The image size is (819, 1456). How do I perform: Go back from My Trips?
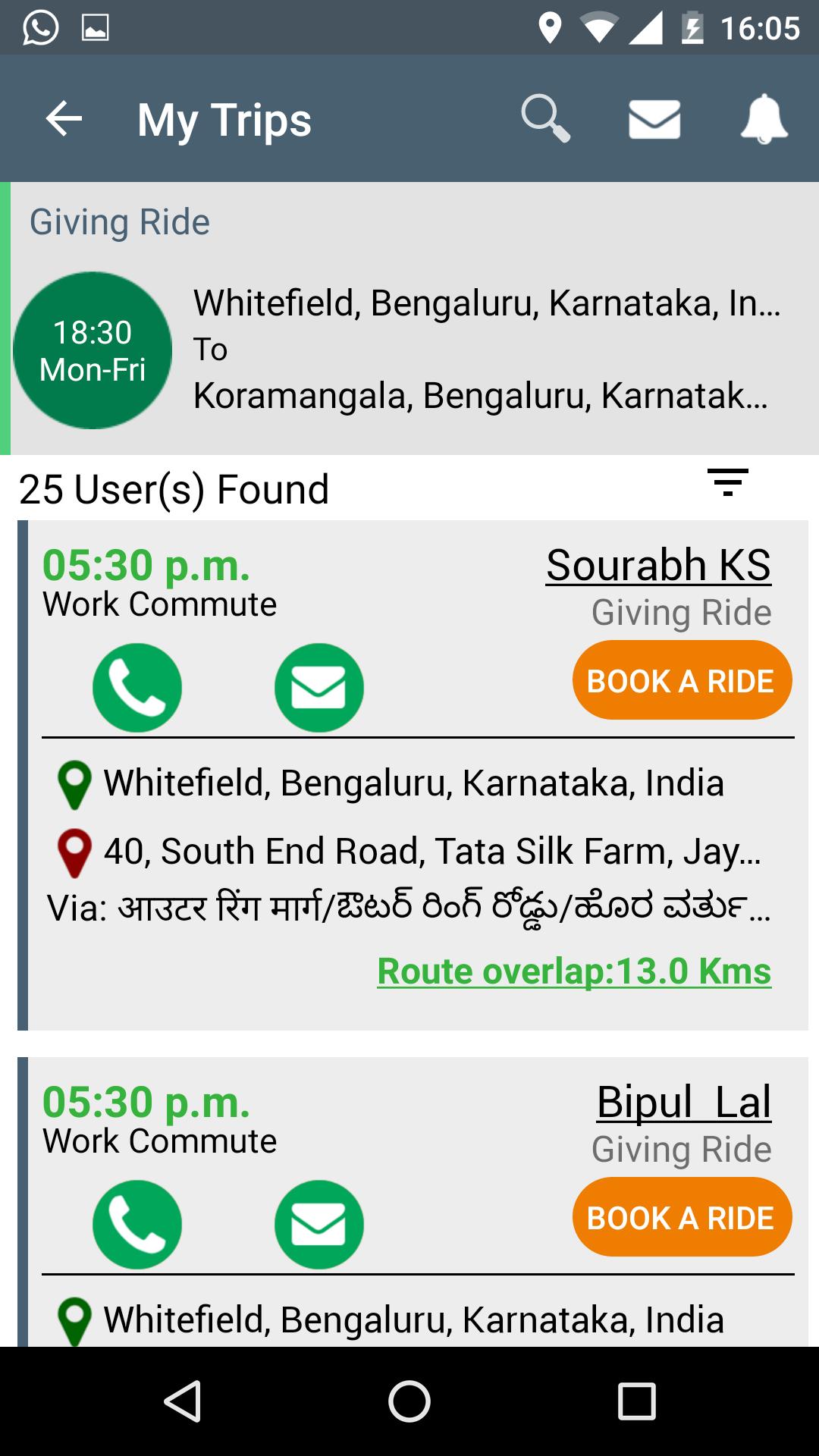click(64, 119)
